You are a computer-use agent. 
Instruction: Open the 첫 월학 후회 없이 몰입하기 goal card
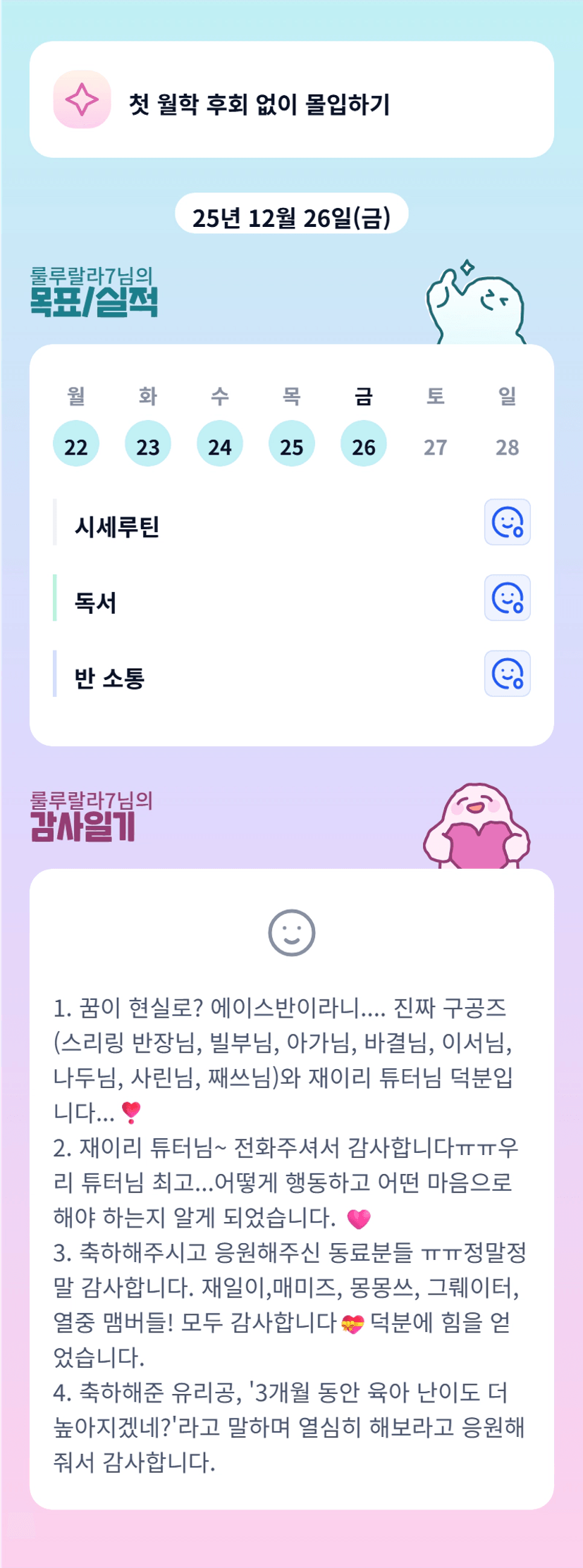[x=292, y=99]
